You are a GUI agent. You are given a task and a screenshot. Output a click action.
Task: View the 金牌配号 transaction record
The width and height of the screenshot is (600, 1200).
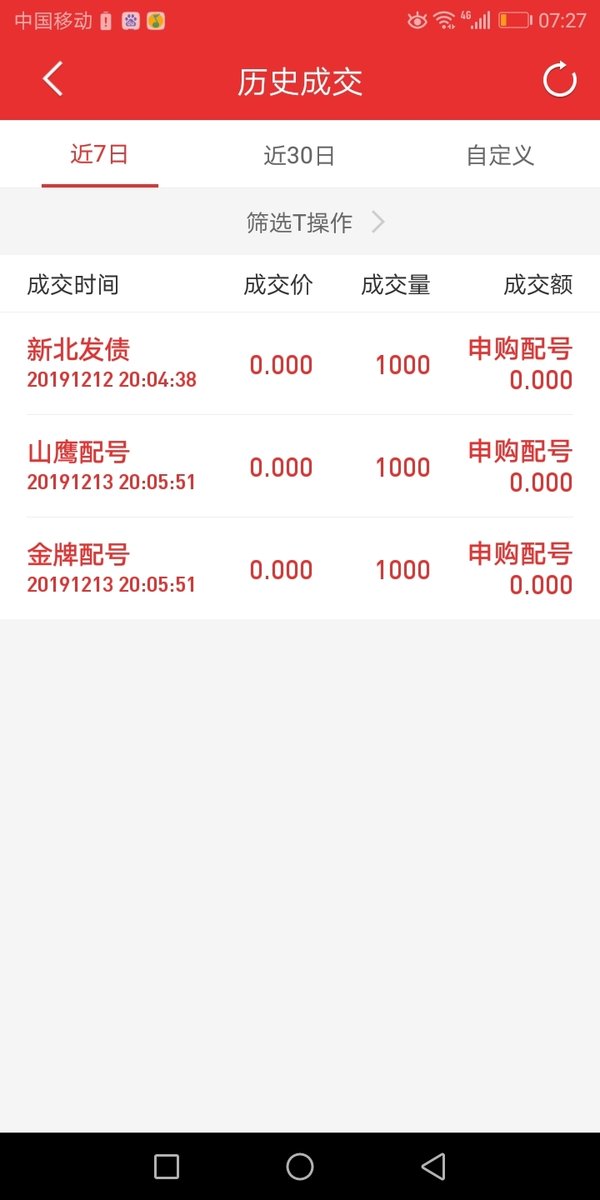[x=300, y=569]
